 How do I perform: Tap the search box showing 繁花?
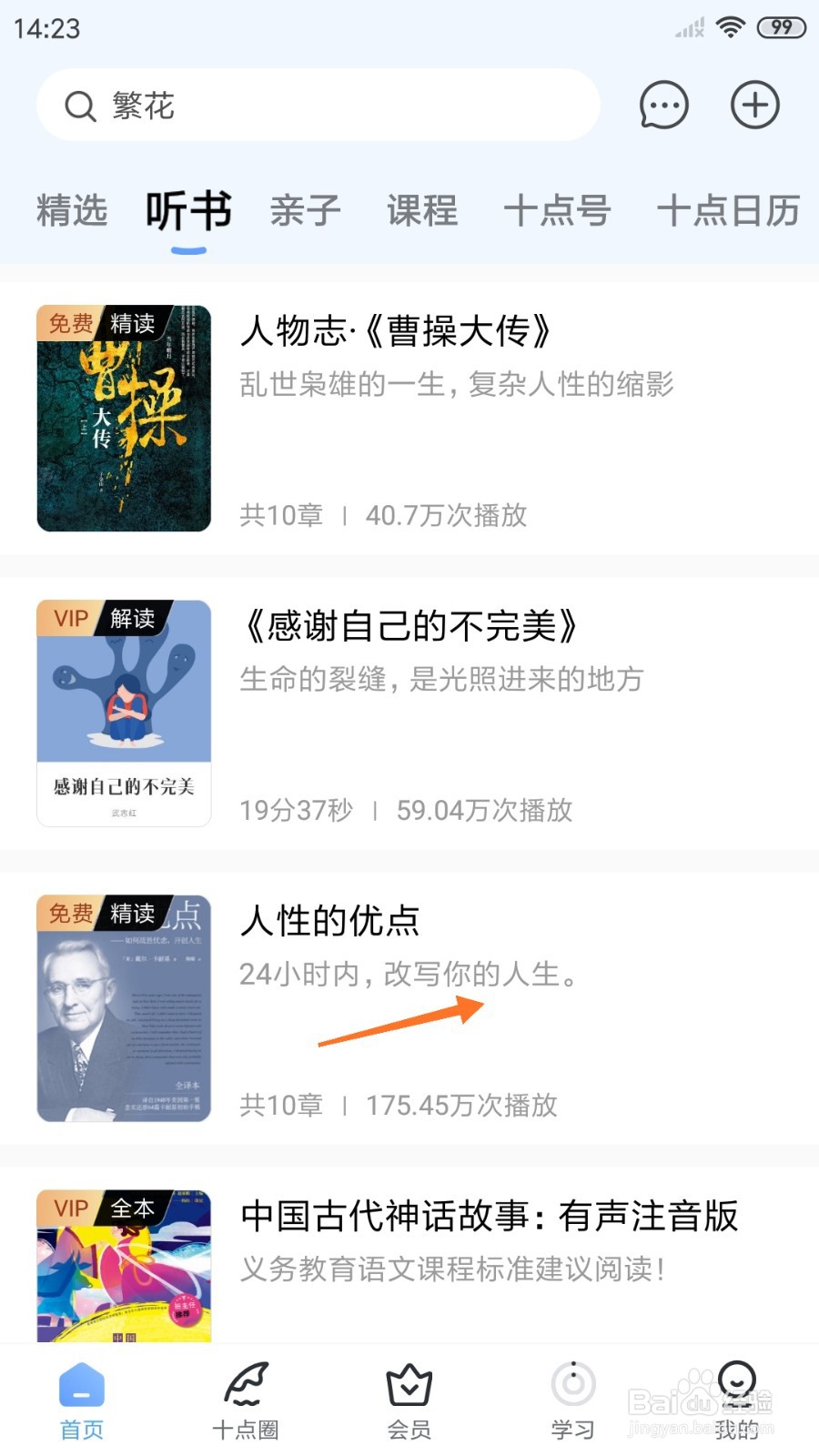[318, 106]
